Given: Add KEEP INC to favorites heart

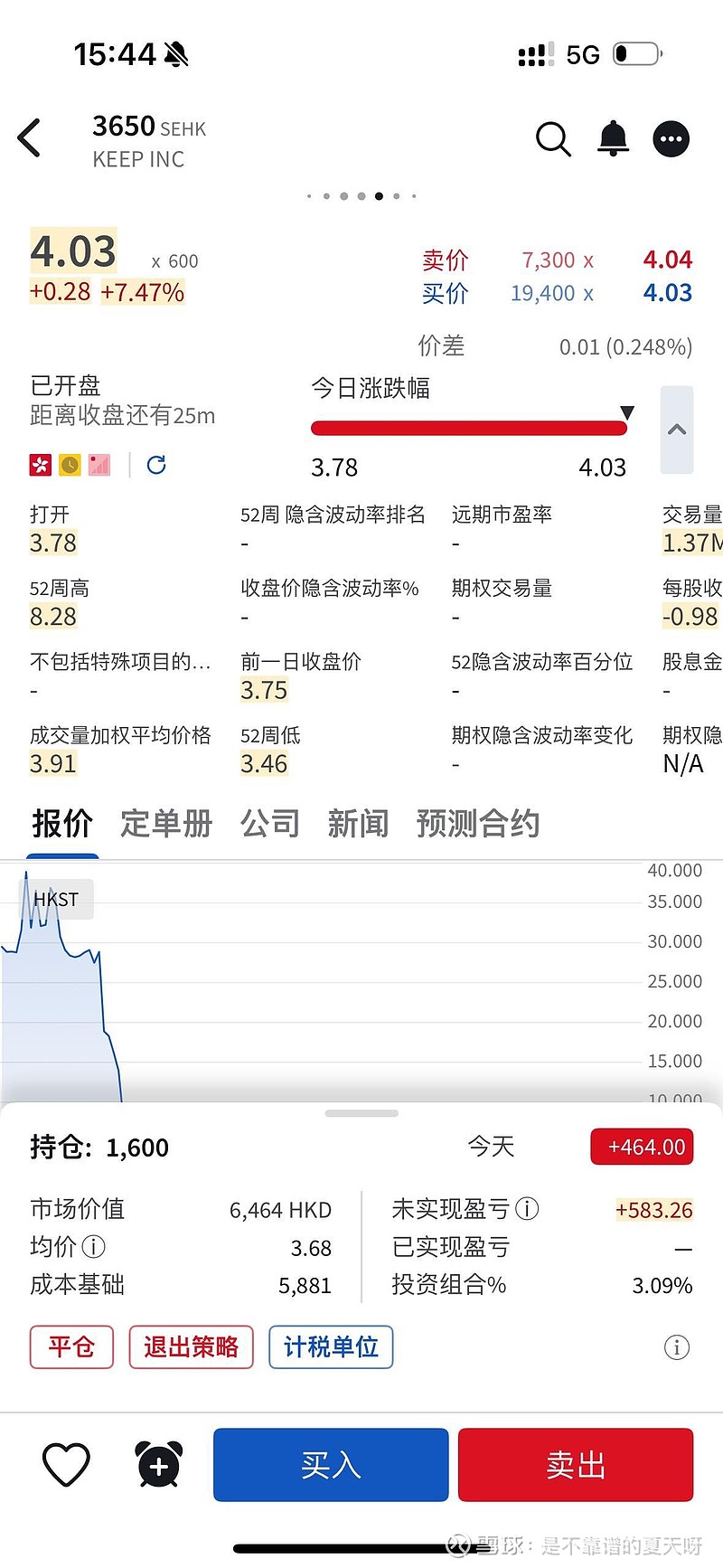Looking at the screenshot, I should pos(67,1464).
